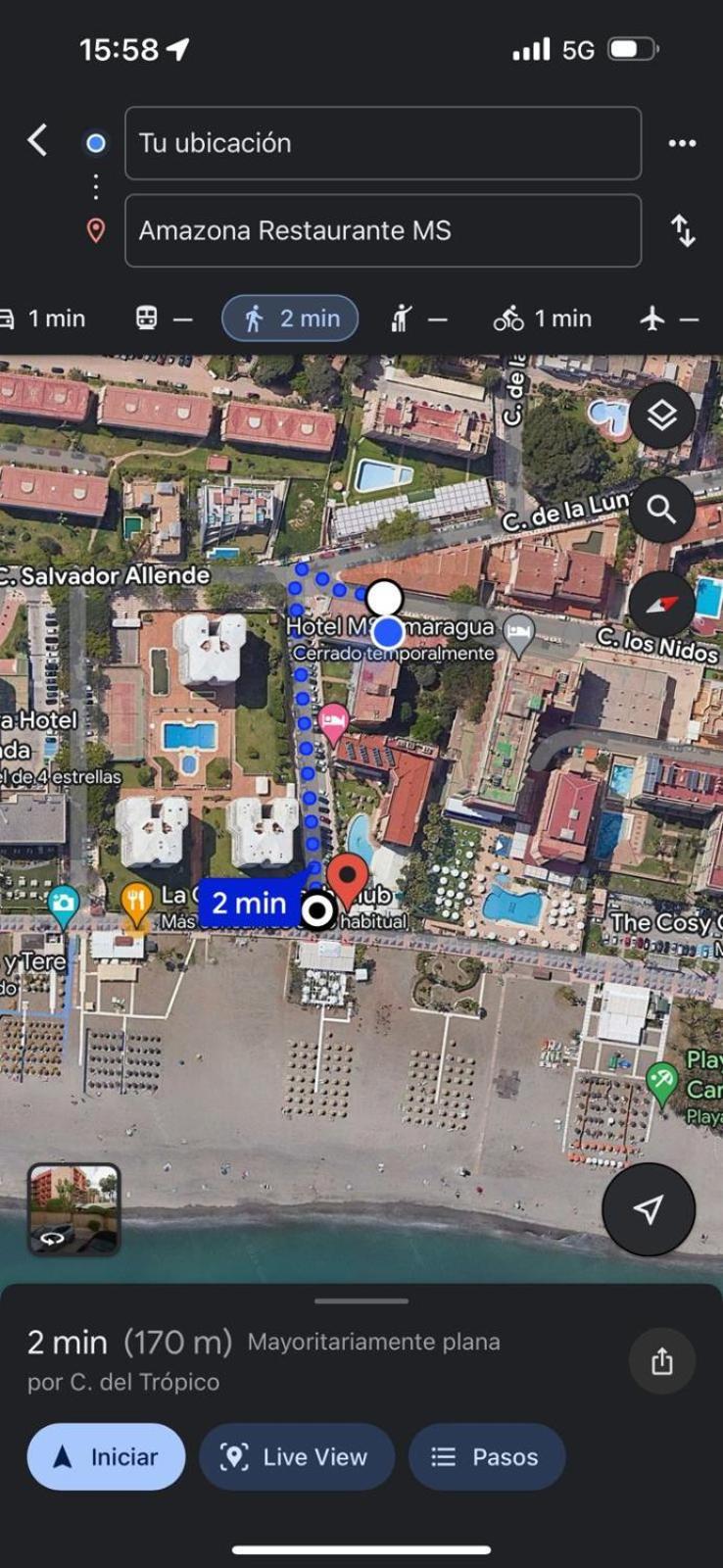This screenshot has height=1568, width=723.
Task: Switch to public transit mode
Action: (x=162, y=318)
